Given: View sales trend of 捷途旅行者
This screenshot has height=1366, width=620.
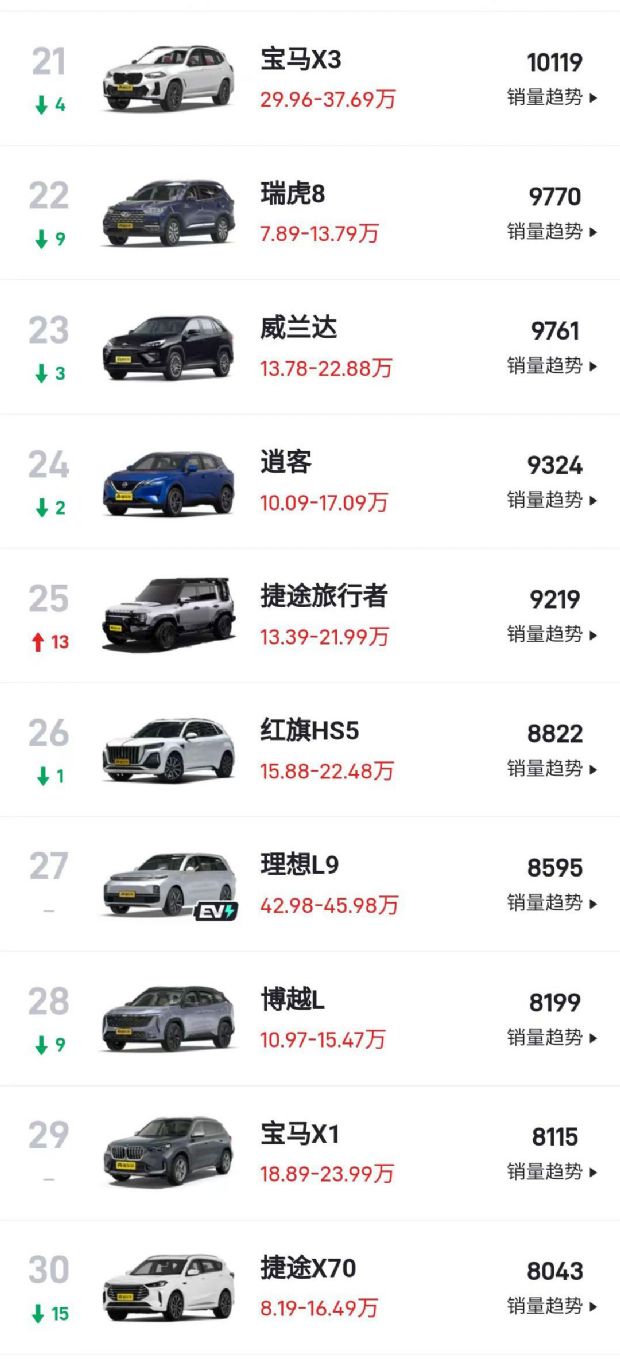Looking at the screenshot, I should 552,634.
